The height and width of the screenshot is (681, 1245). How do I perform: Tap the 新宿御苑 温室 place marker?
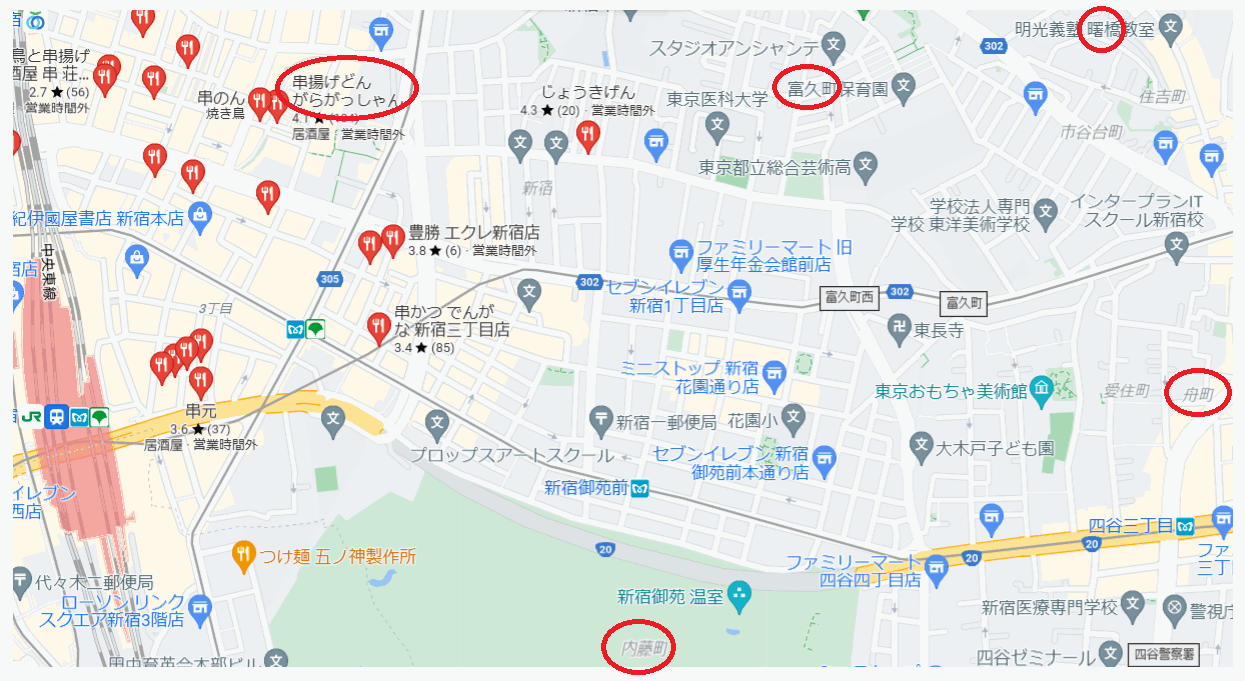click(x=739, y=596)
